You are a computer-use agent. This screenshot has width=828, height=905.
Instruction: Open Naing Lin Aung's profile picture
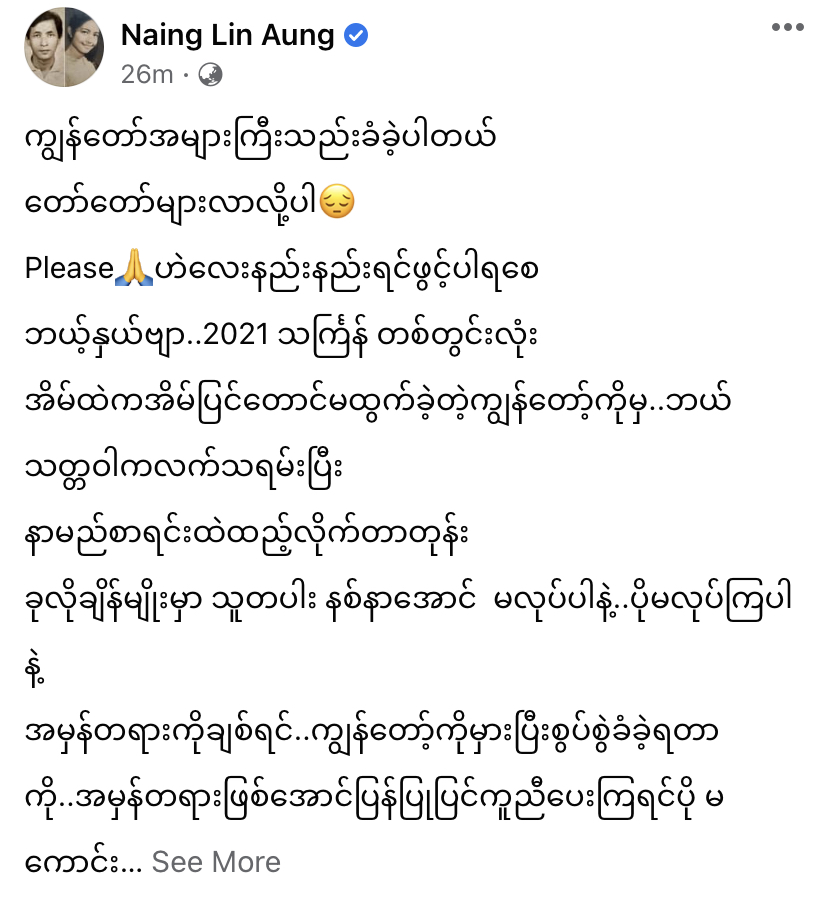click(63, 47)
